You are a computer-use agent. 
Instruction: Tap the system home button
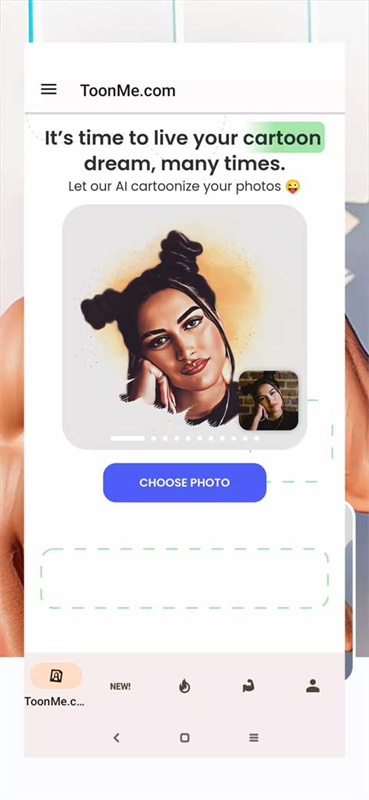click(185, 737)
